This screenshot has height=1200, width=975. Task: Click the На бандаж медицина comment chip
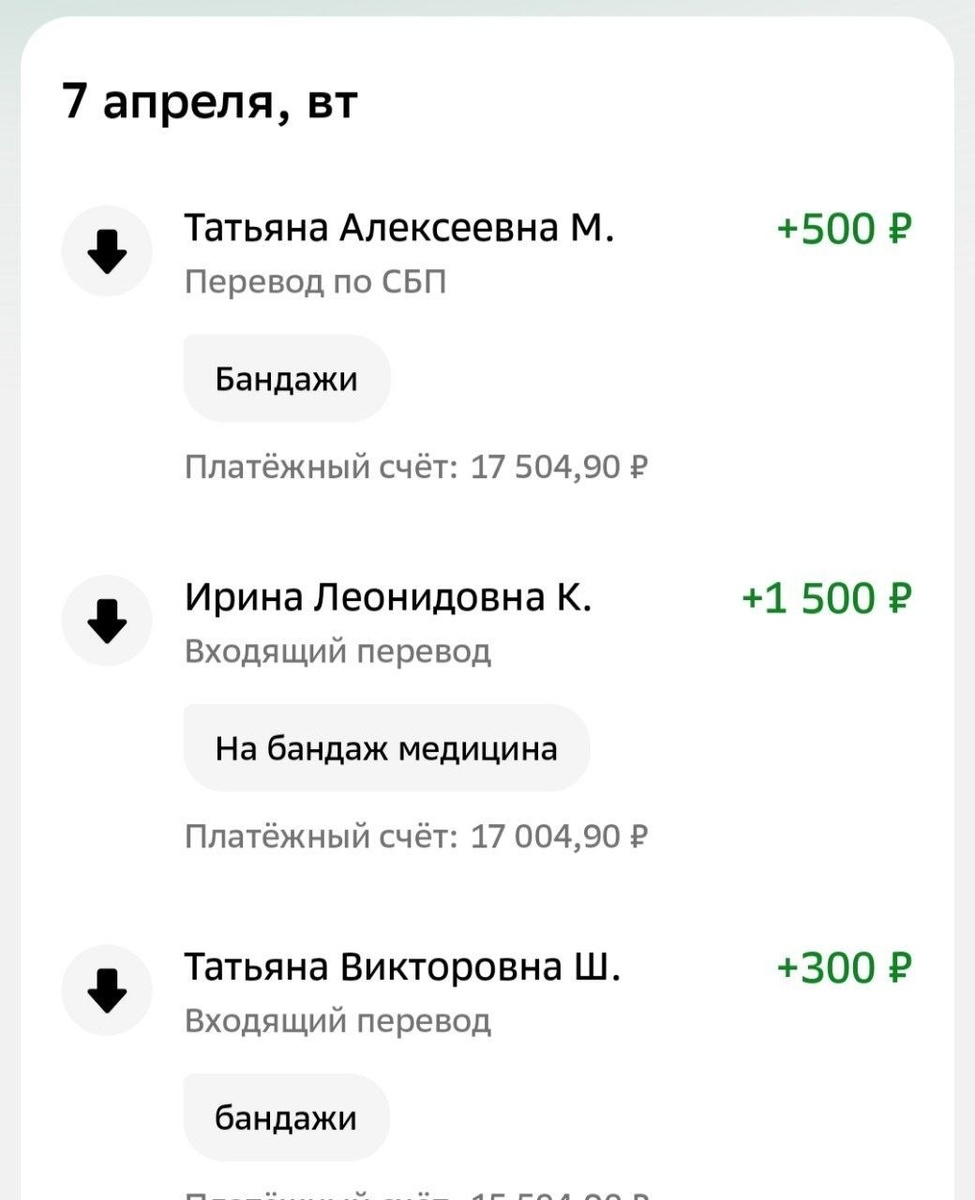pos(386,747)
